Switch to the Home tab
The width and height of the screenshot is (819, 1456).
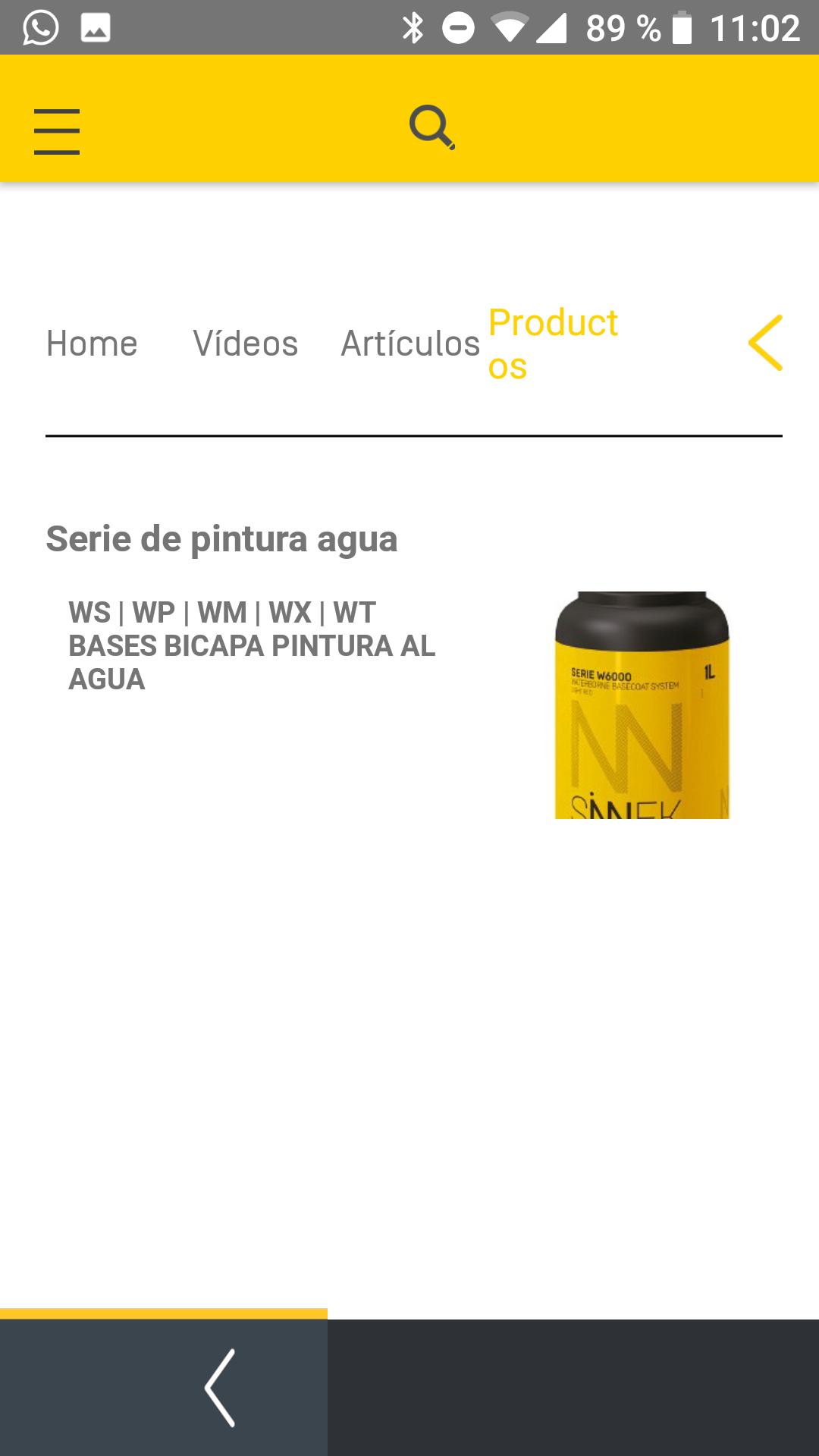point(92,344)
